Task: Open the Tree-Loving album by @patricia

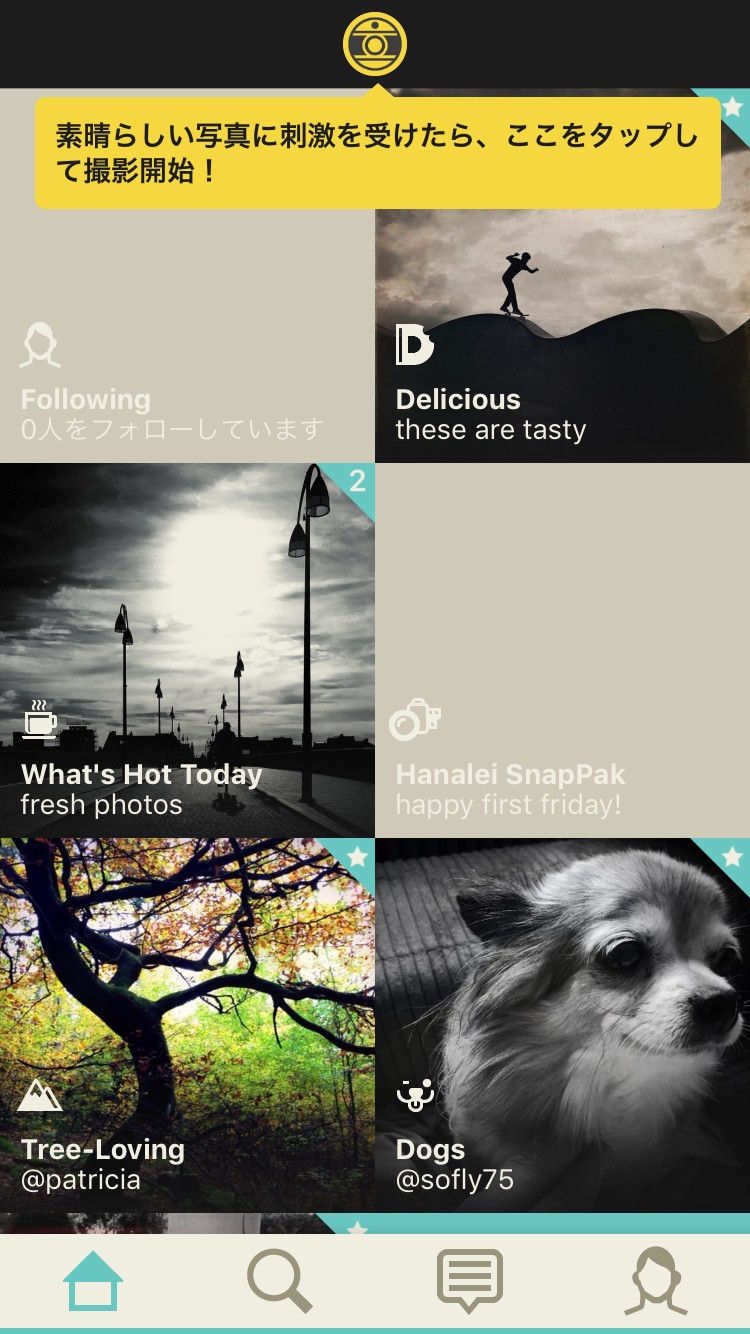Action: point(187,1025)
